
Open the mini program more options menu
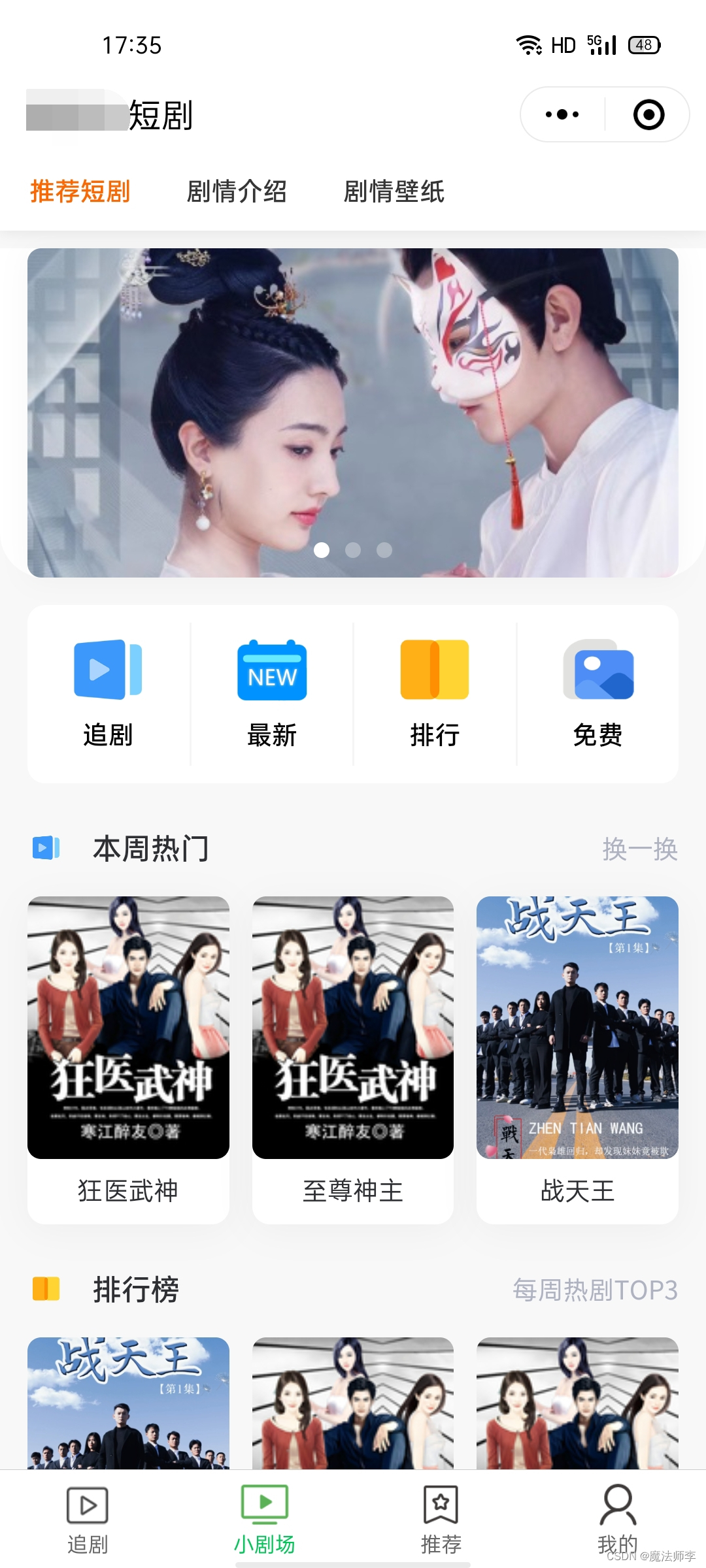(562, 115)
